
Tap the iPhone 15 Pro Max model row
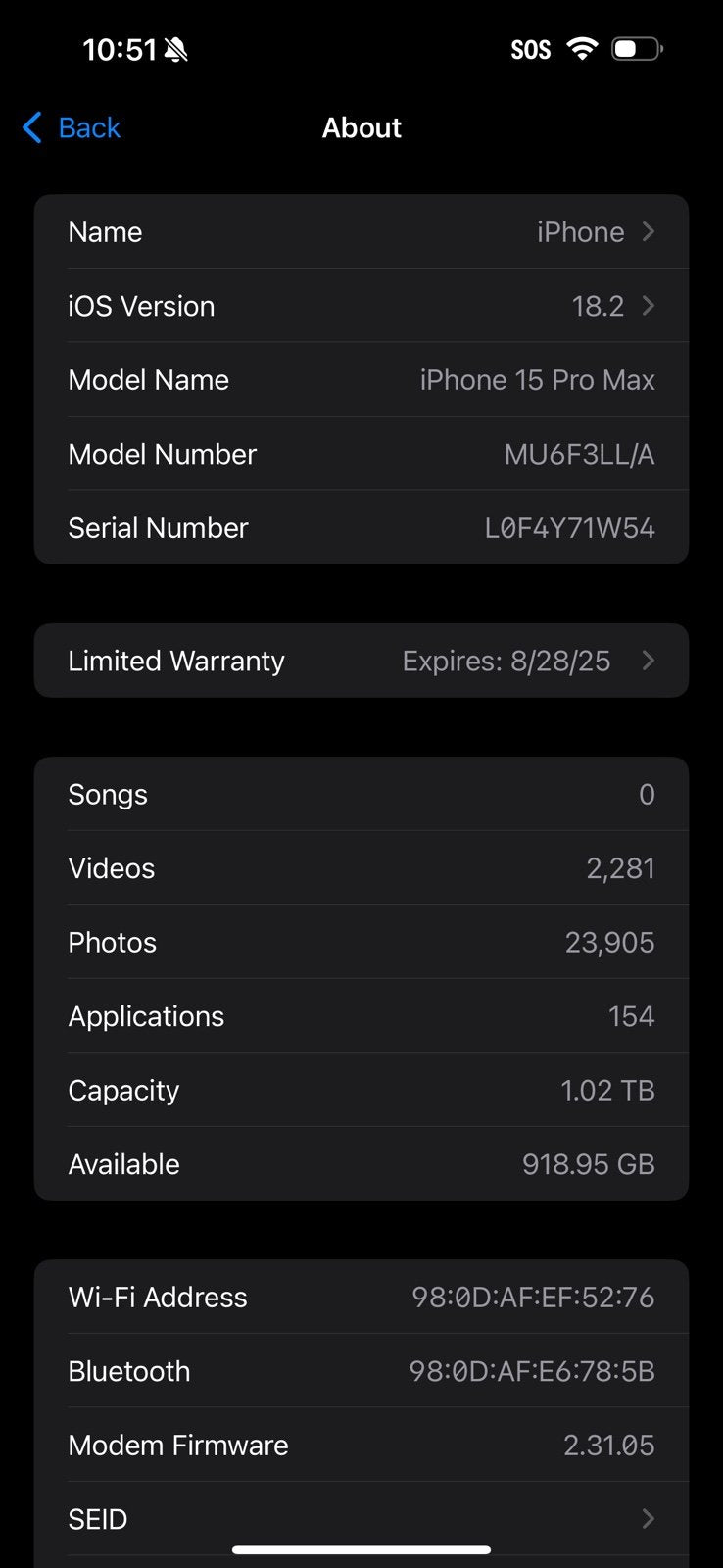pyautogui.click(x=361, y=379)
